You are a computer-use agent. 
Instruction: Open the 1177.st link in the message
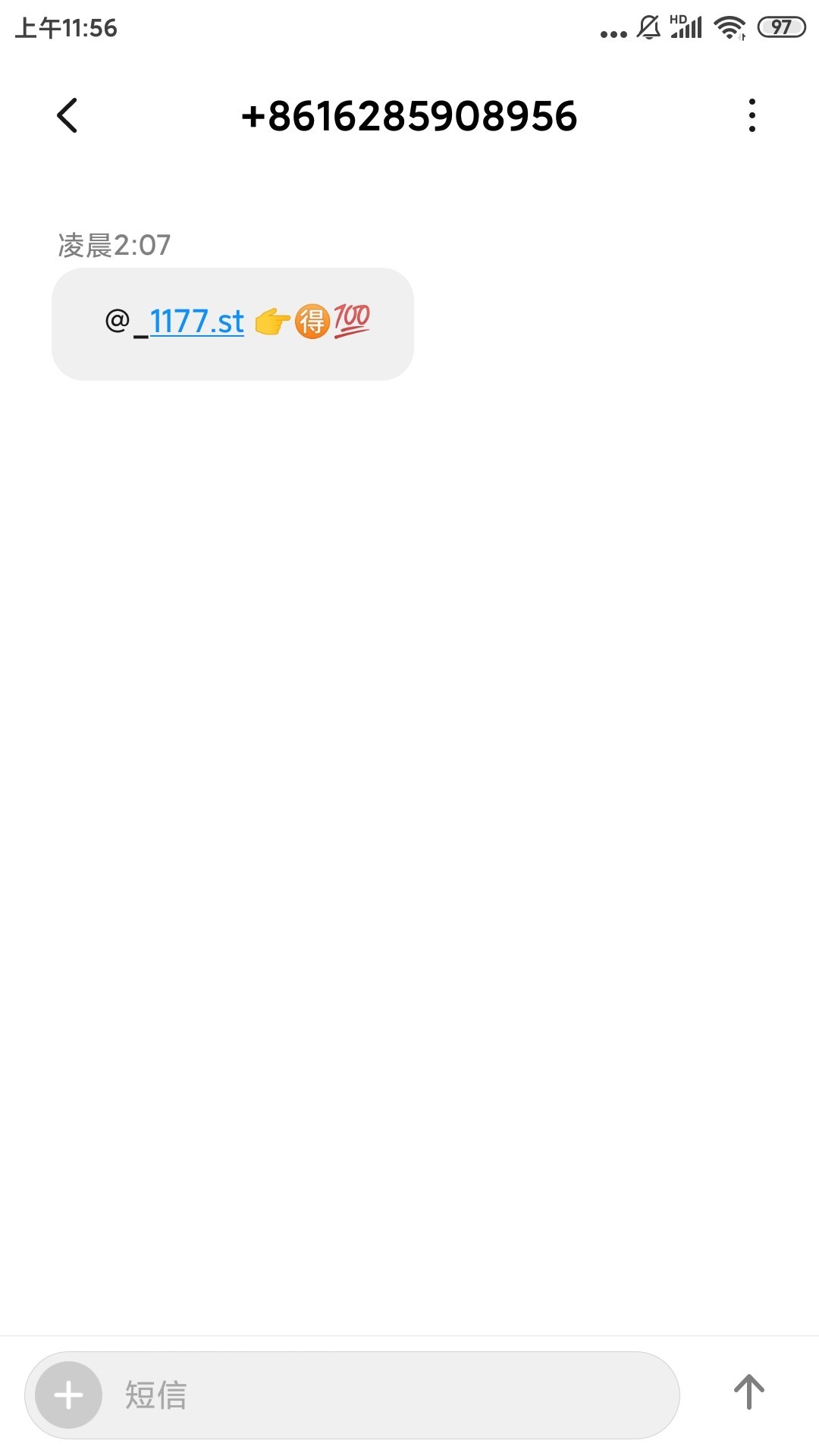tap(196, 322)
